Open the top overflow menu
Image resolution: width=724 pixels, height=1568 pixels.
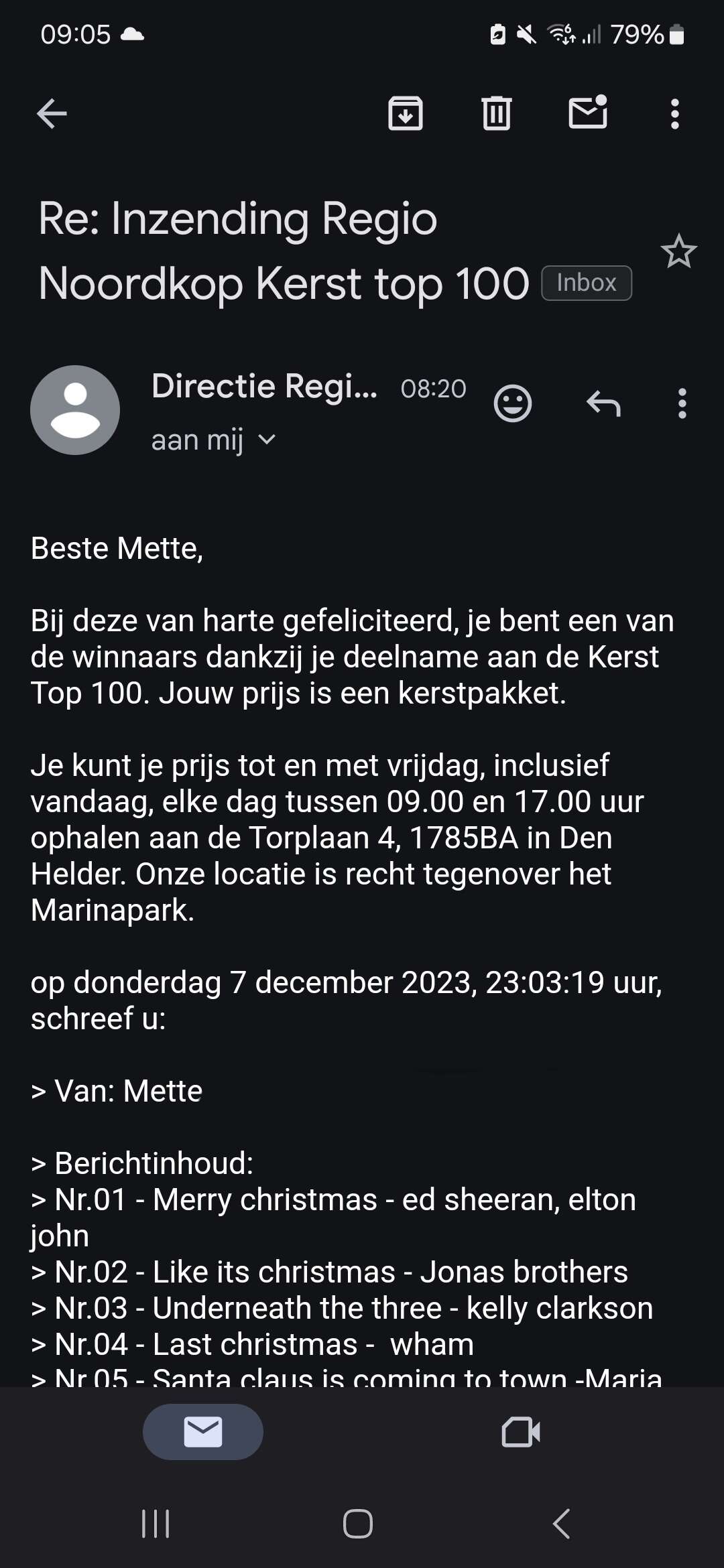coord(675,114)
